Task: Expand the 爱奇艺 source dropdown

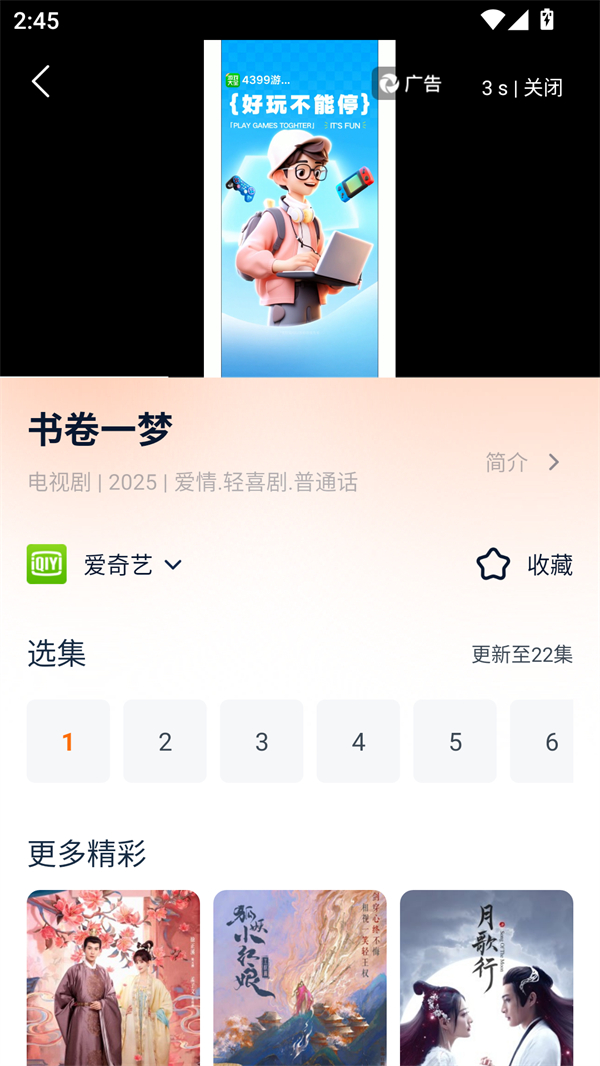Action: [x=132, y=565]
